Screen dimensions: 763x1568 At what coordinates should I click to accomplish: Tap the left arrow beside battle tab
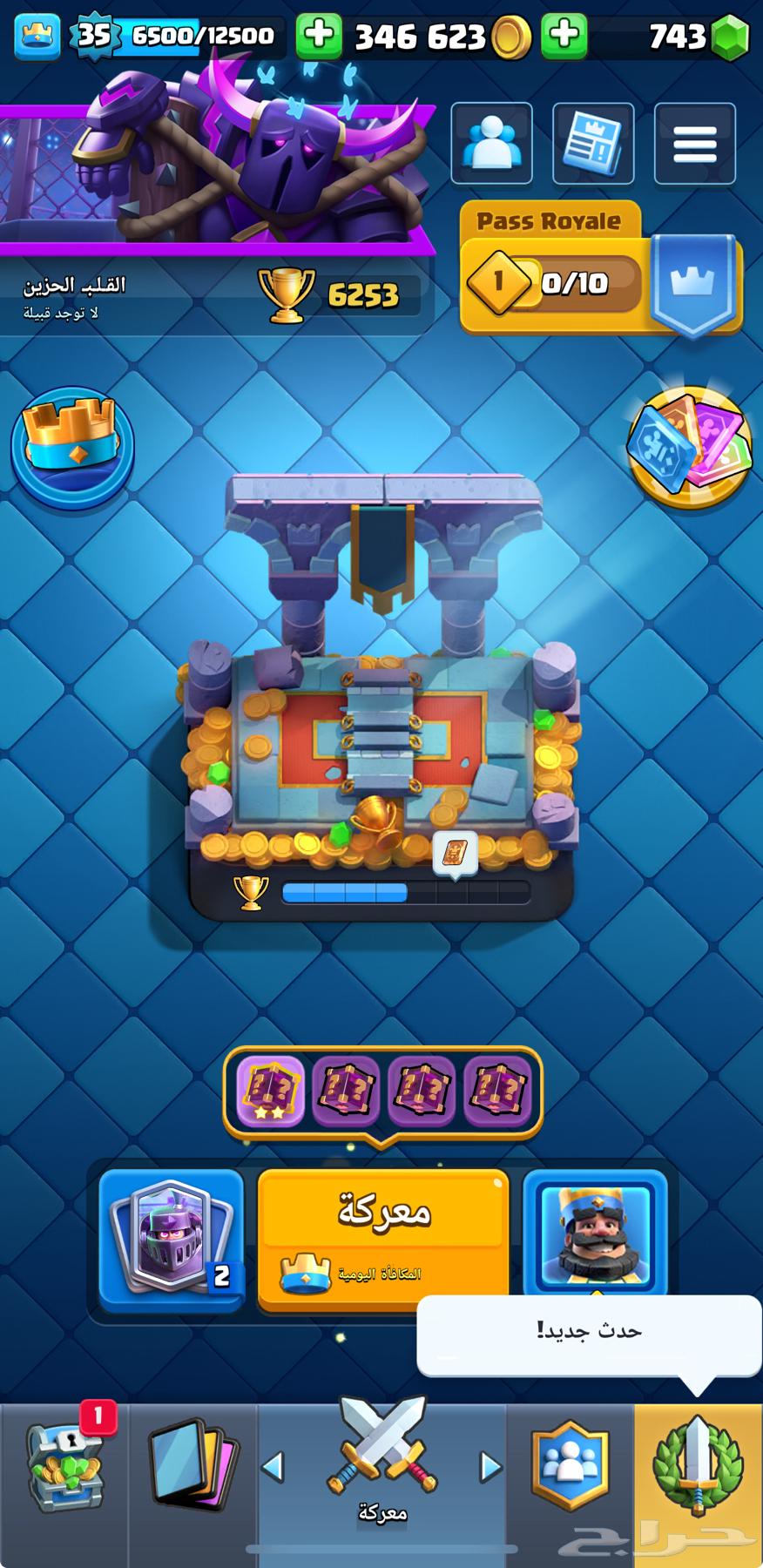click(x=273, y=1467)
